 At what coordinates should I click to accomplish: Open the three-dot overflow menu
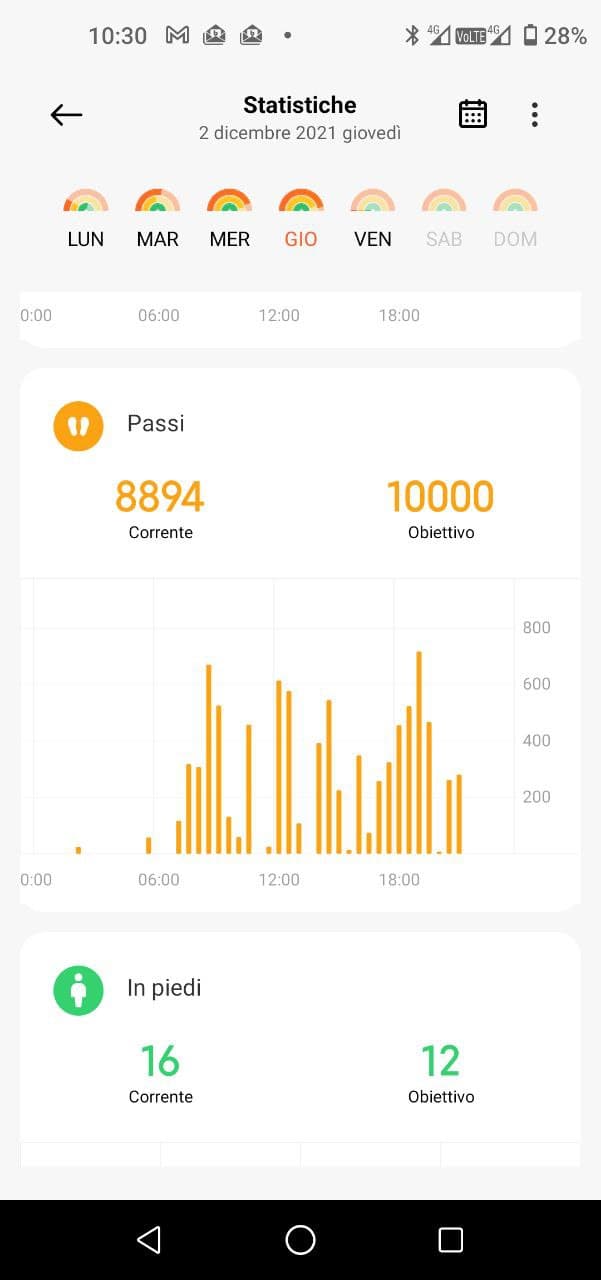coord(535,115)
